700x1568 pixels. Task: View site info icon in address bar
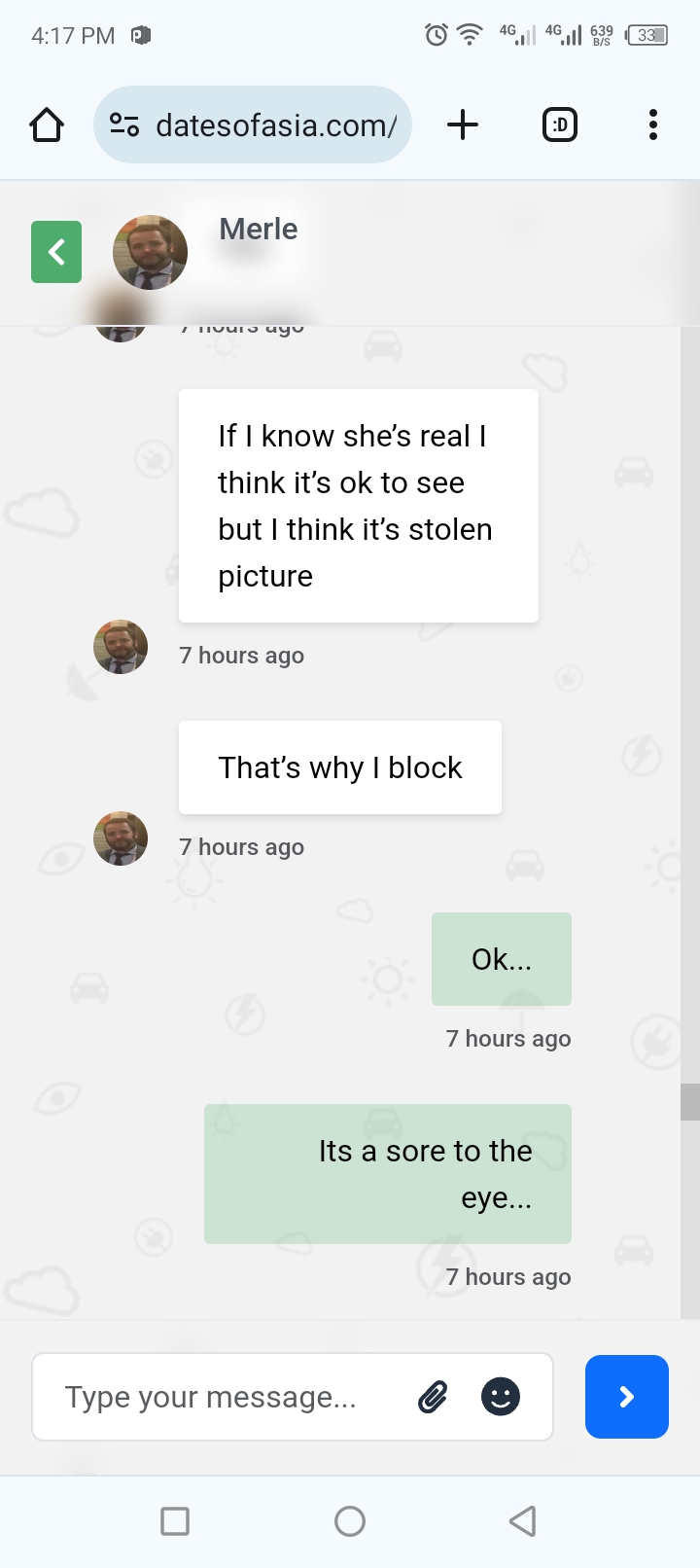[x=124, y=125]
